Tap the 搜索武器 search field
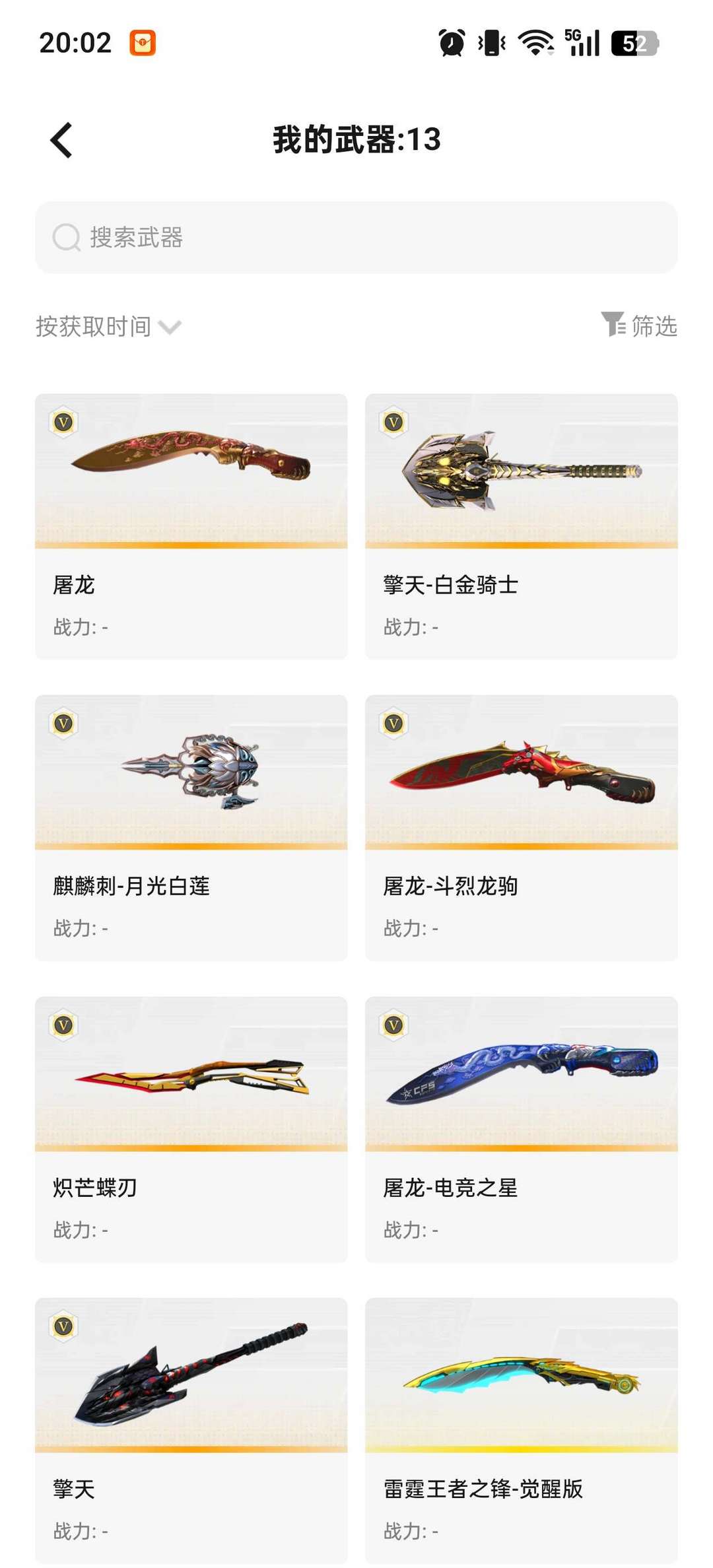The width and height of the screenshot is (713, 1568). tap(356, 238)
